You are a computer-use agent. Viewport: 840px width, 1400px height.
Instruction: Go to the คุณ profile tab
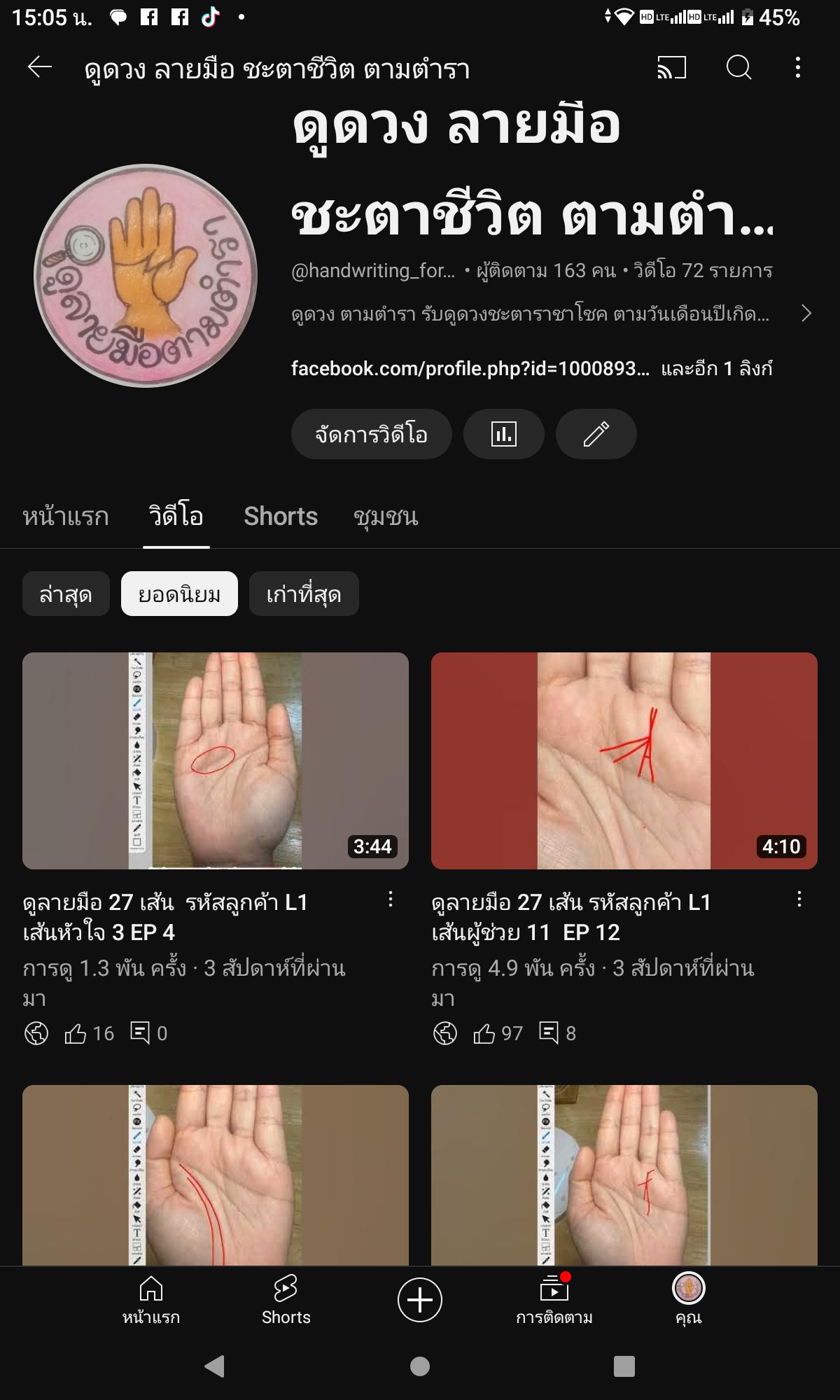point(688,1300)
